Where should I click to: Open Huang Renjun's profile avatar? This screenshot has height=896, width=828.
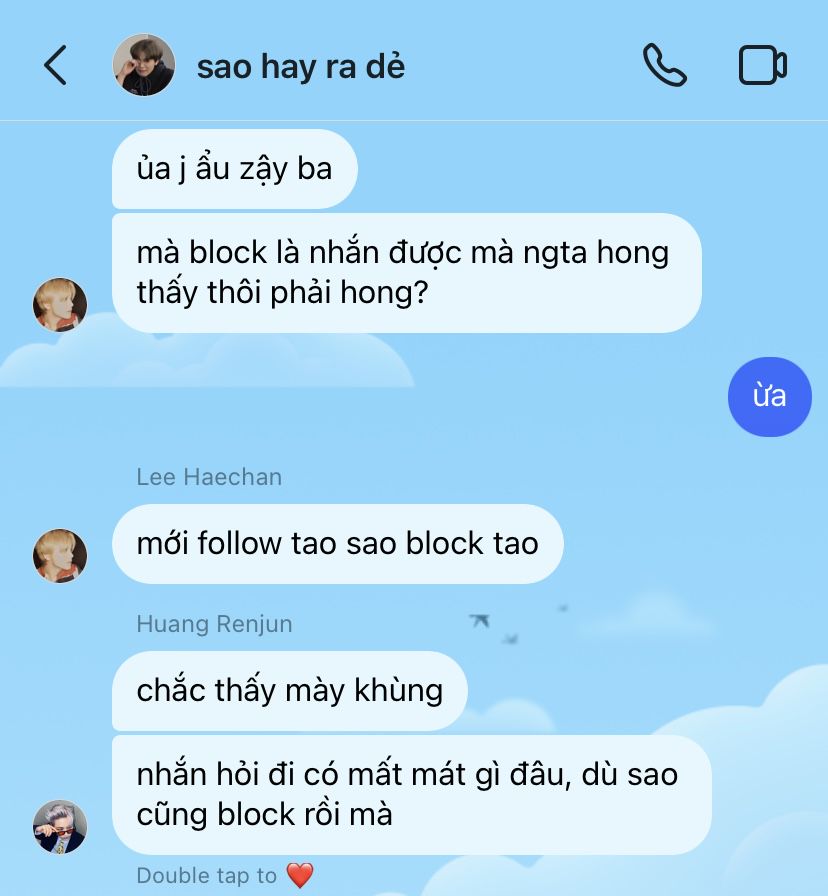click(60, 826)
